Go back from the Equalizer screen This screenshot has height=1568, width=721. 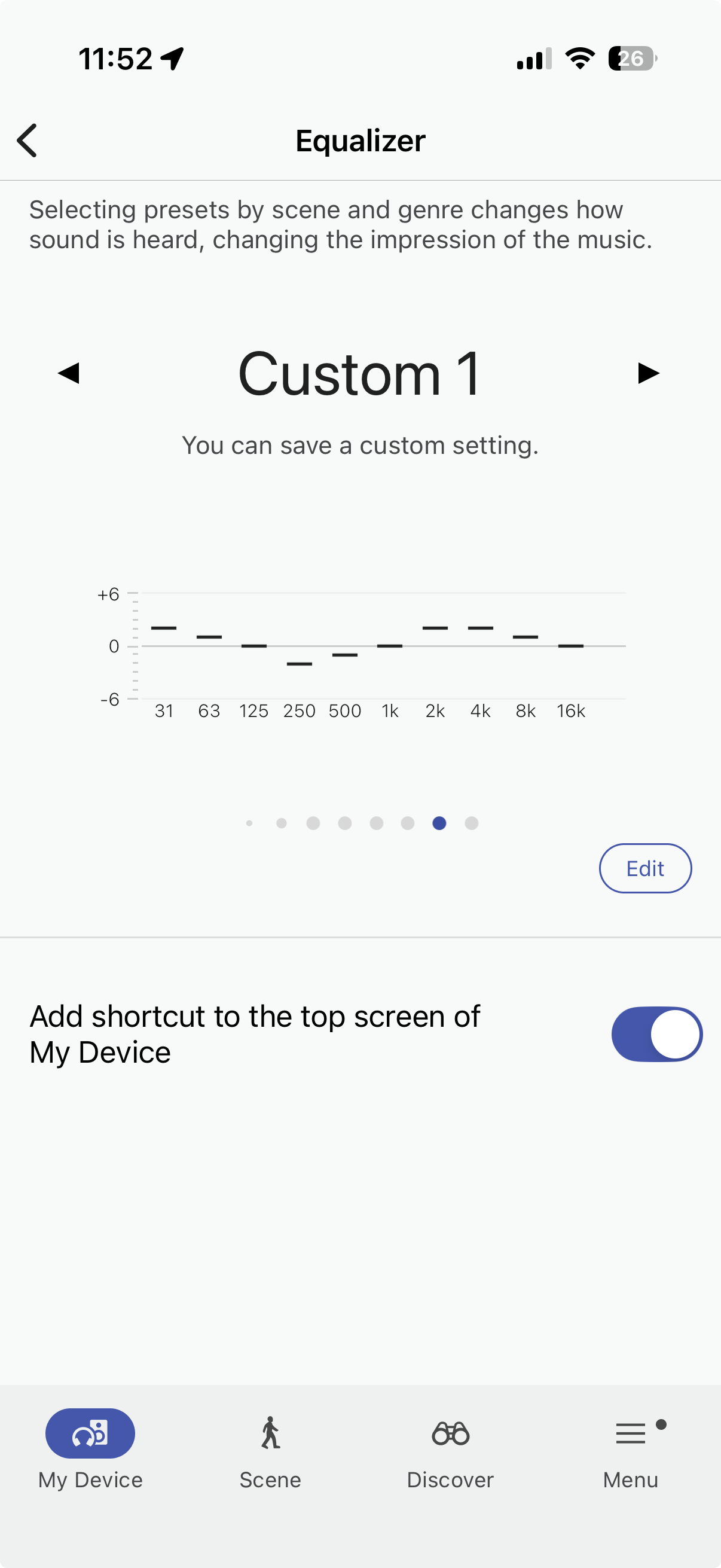[28, 141]
